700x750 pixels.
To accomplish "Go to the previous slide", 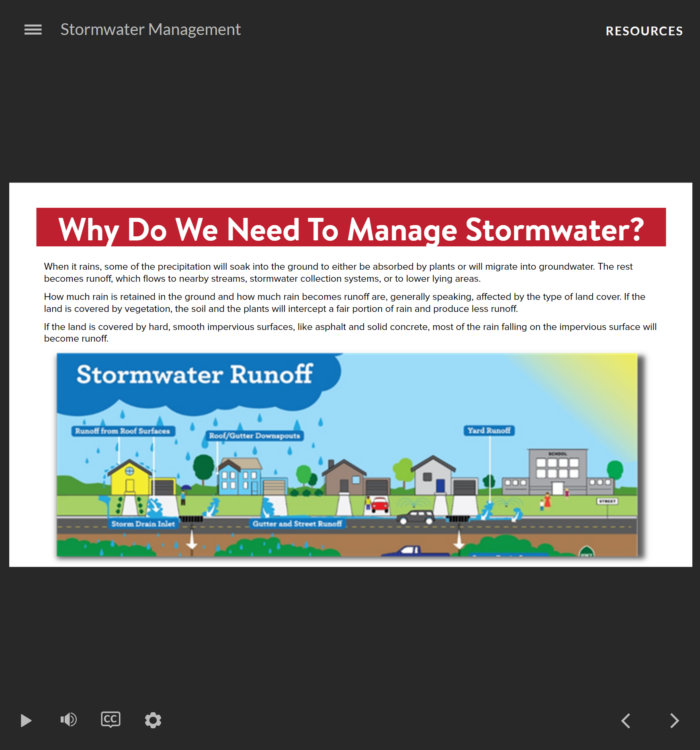I will point(626,720).
